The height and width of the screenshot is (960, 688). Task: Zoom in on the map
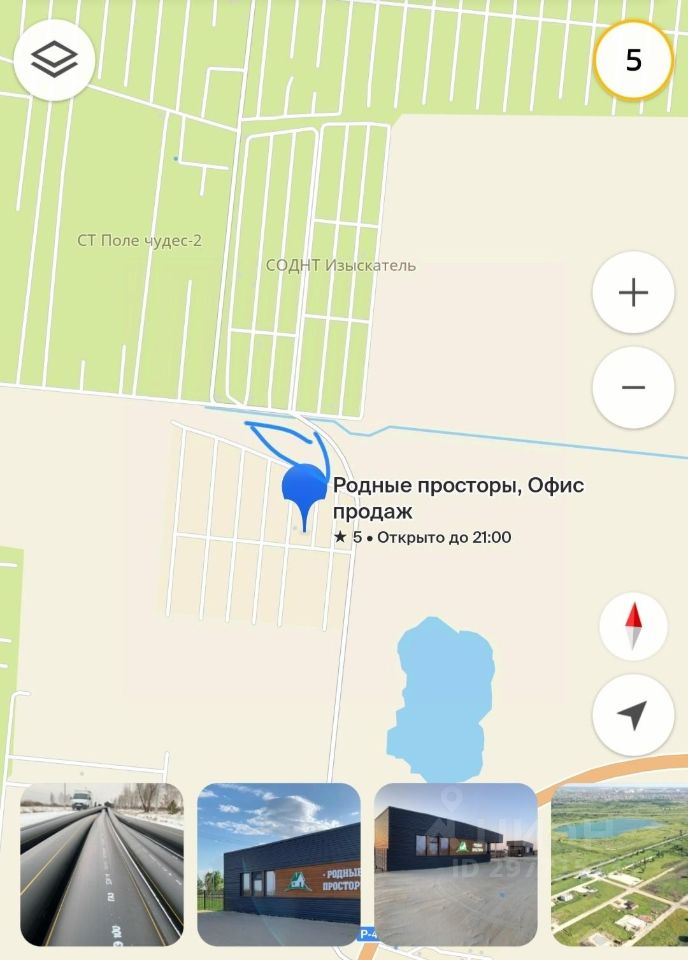click(x=633, y=293)
